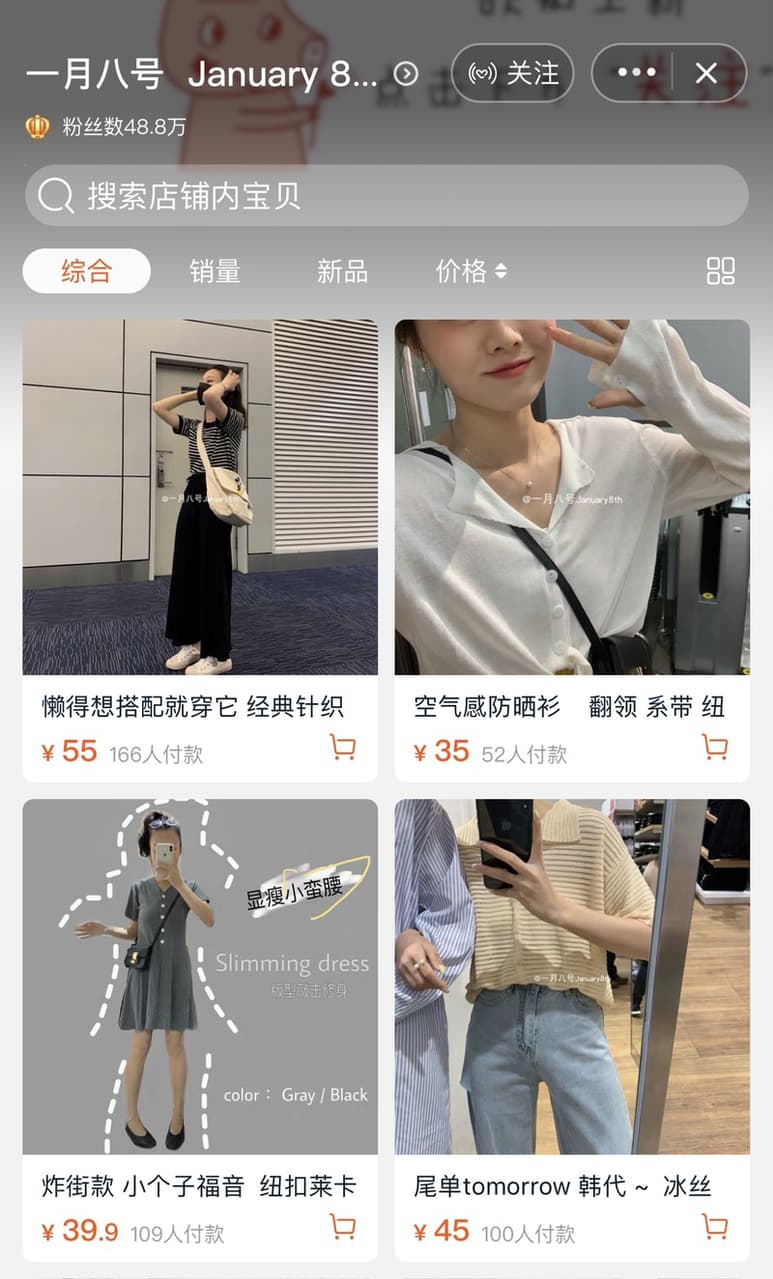Add the ¥39.9 dress to cart
This screenshot has height=1279, width=773.
pyautogui.click(x=343, y=1227)
